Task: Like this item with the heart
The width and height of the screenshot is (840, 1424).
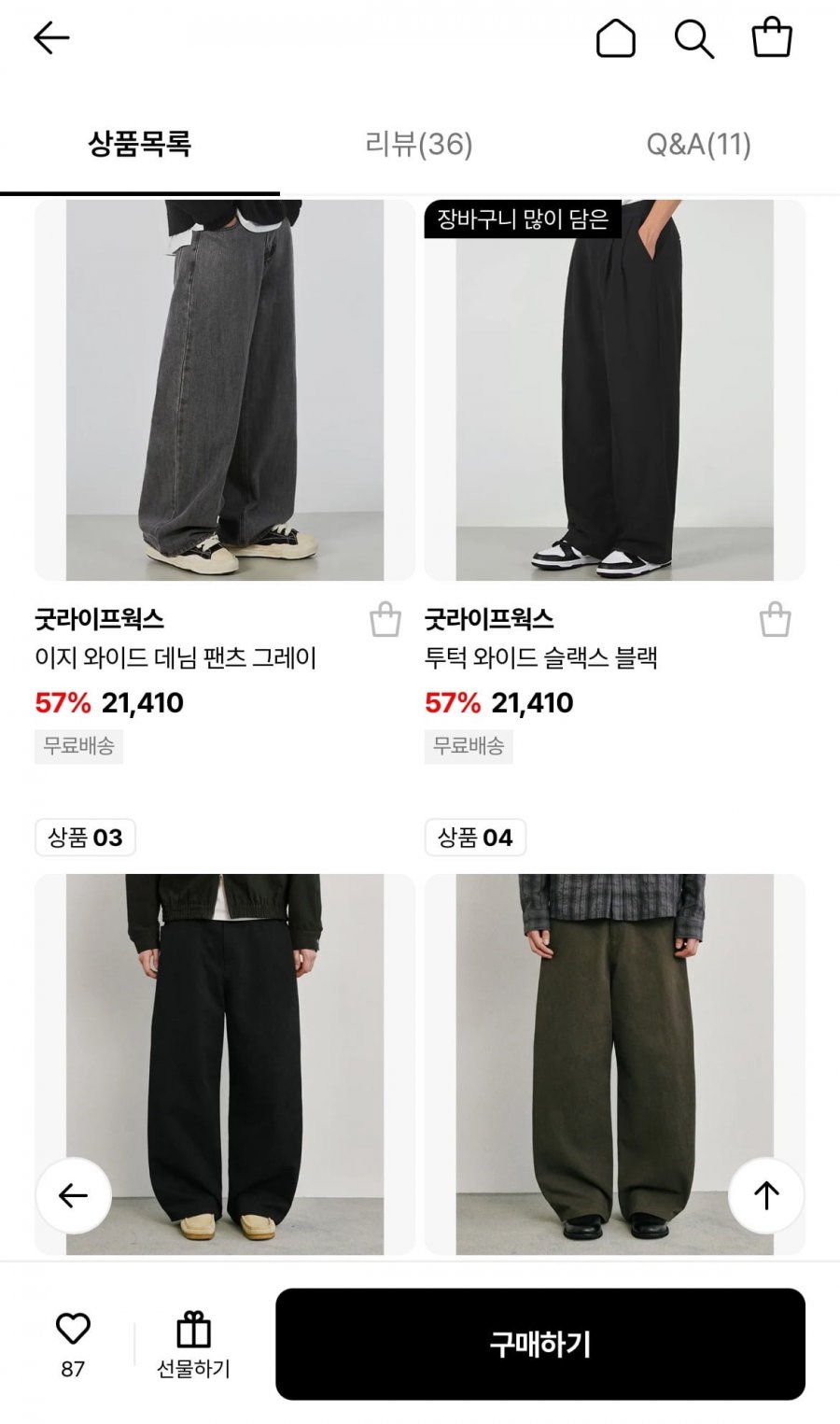Action: point(73,1329)
